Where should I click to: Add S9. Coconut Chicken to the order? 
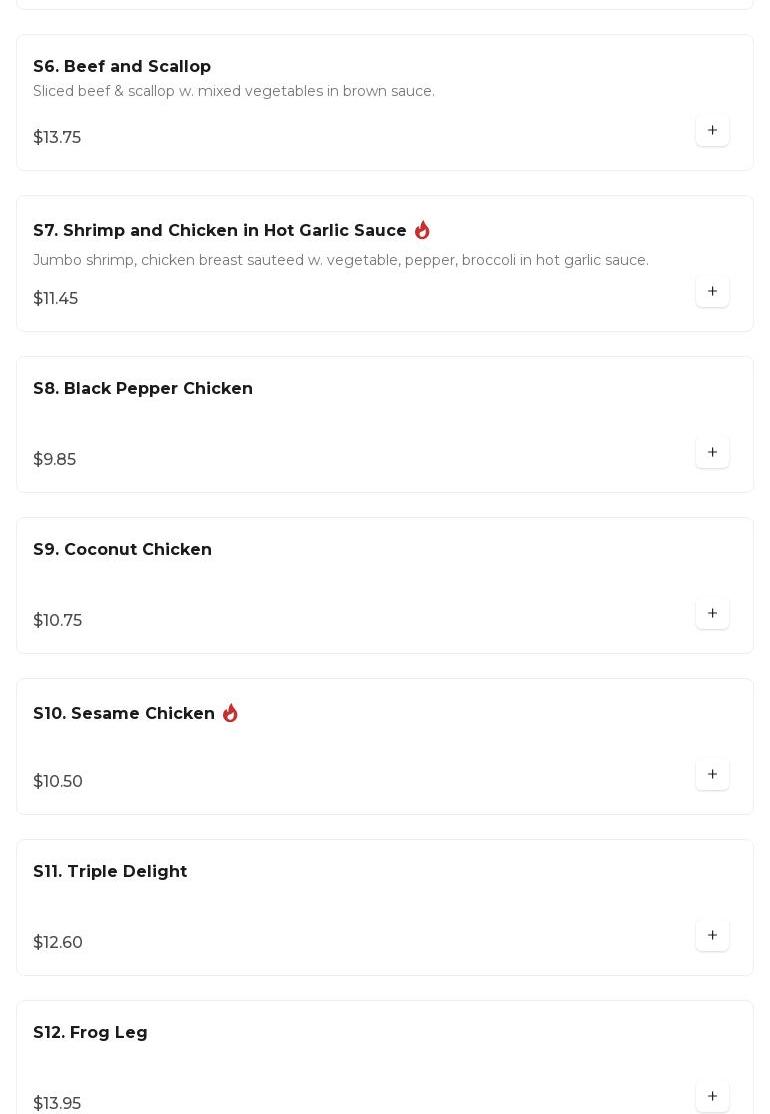pos(712,613)
